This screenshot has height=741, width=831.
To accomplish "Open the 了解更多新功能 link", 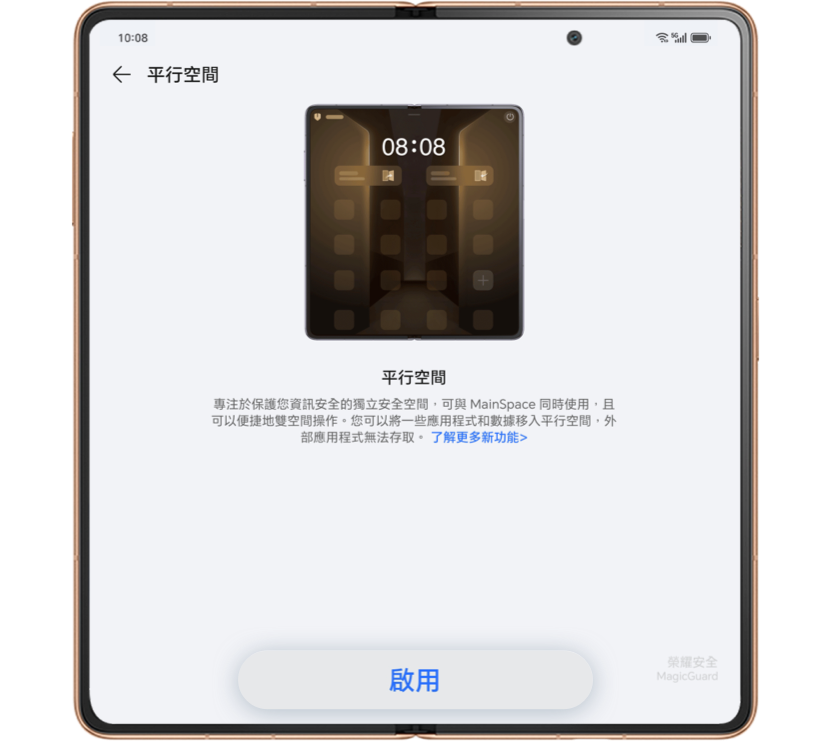I will [479, 438].
